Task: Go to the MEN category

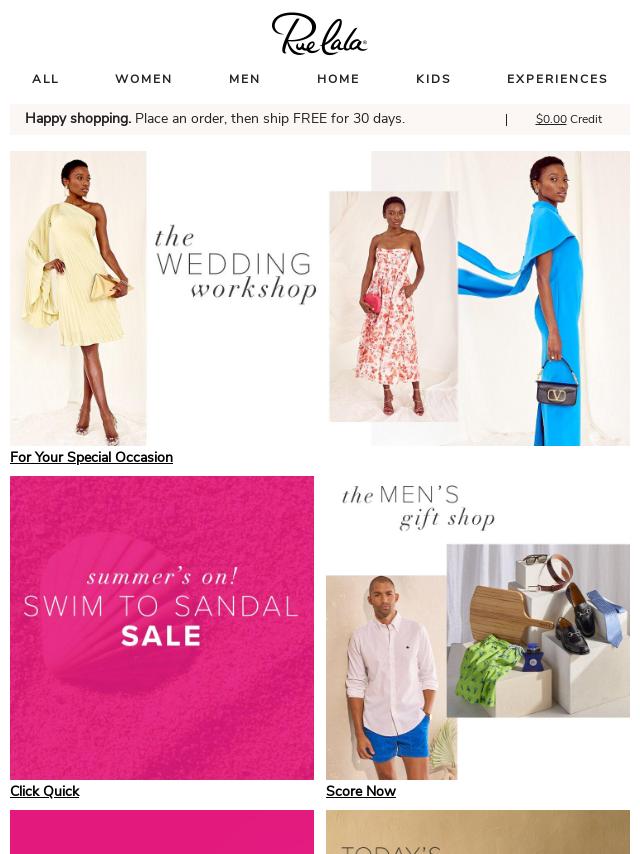Action: coord(244,79)
